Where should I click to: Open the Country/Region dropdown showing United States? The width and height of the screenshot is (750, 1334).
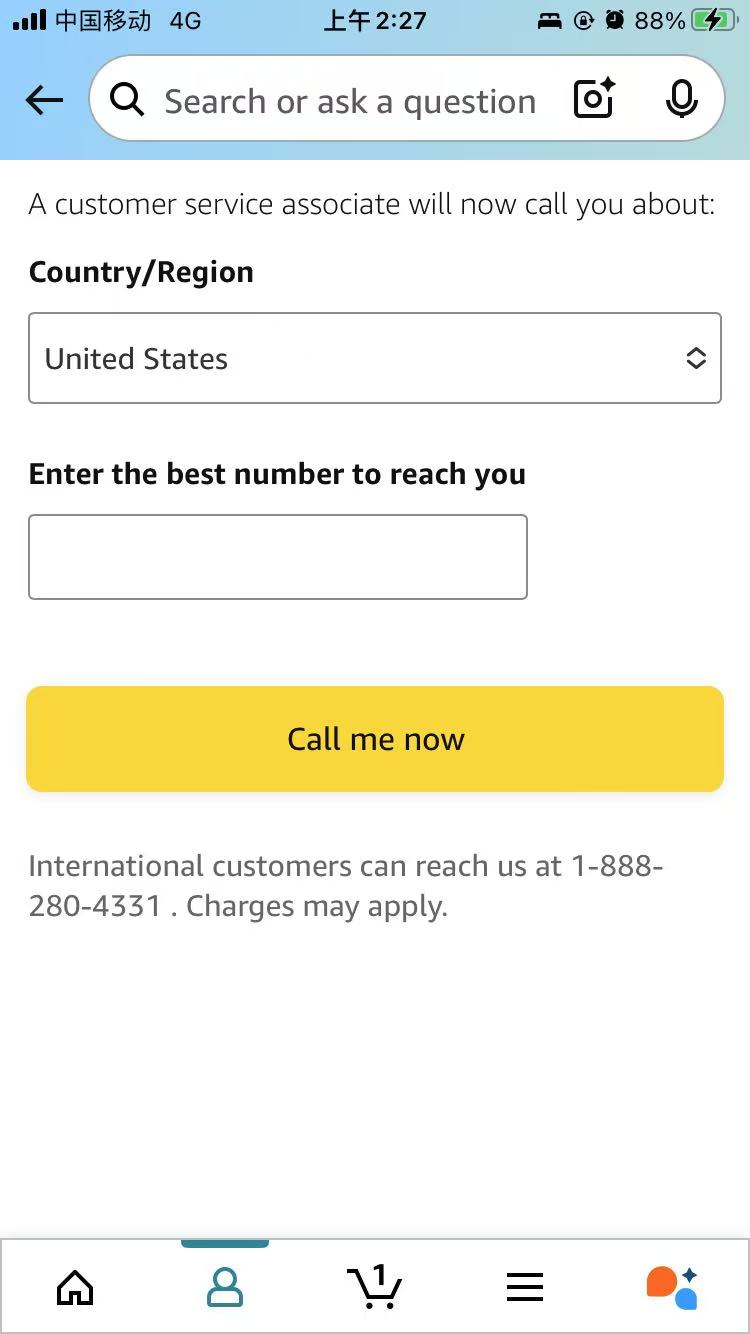(375, 358)
